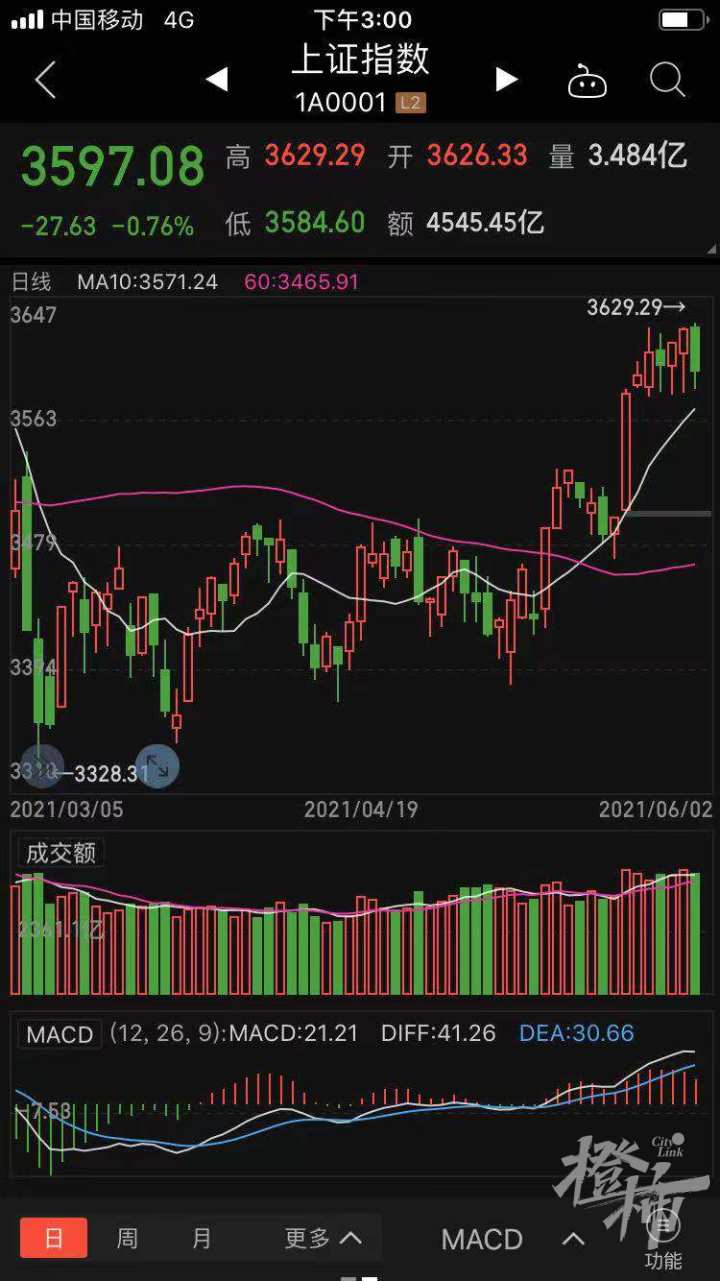Tap the 成交额 volume indicator label
This screenshot has height=1281, width=720.
pyautogui.click(x=61, y=853)
